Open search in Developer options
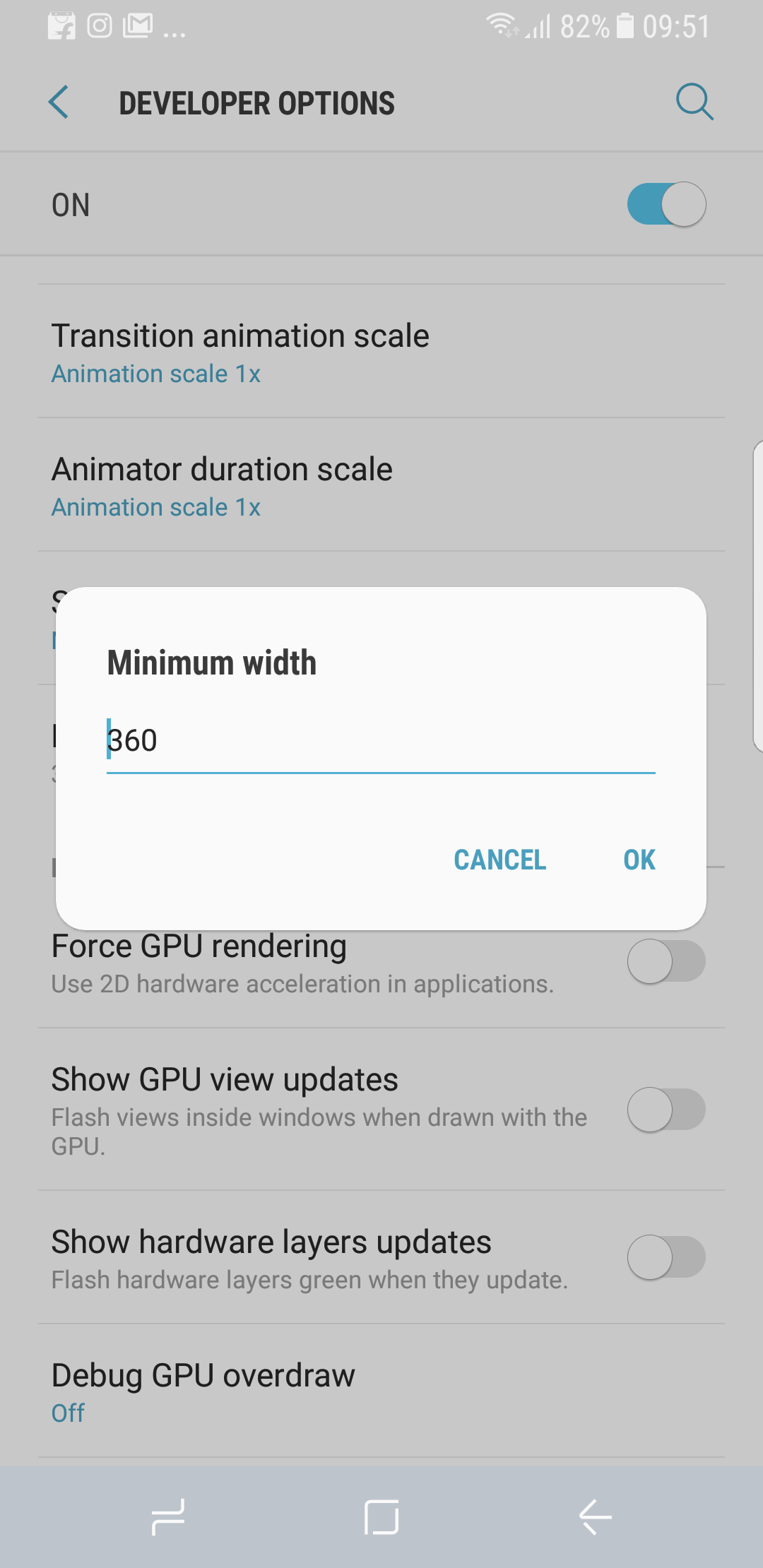This screenshot has height=1568, width=763. tap(694, 102)
